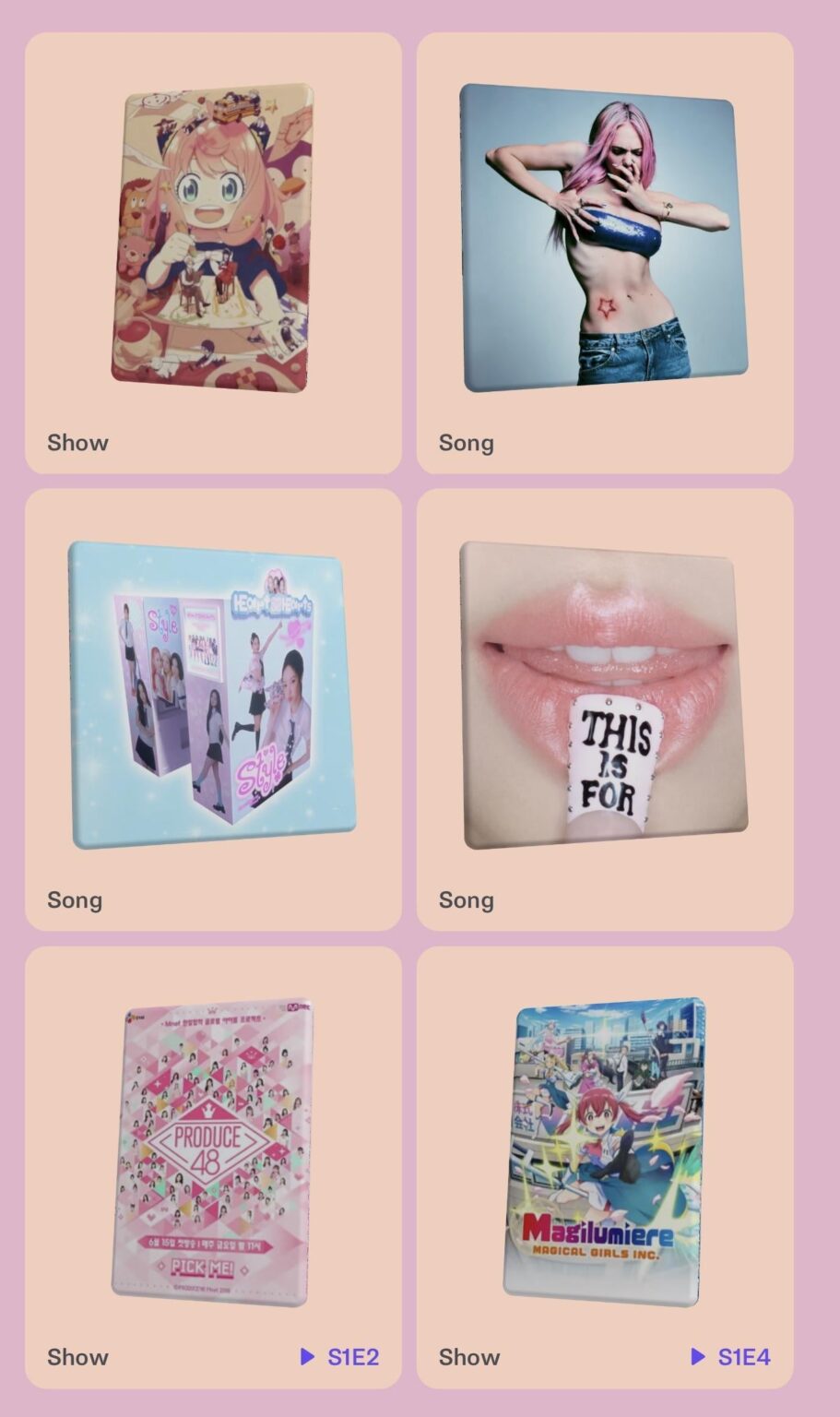Screen dimensions: 840x1417
Task: Play S1E4 of Magilumiere
Action: point(731,1356)
